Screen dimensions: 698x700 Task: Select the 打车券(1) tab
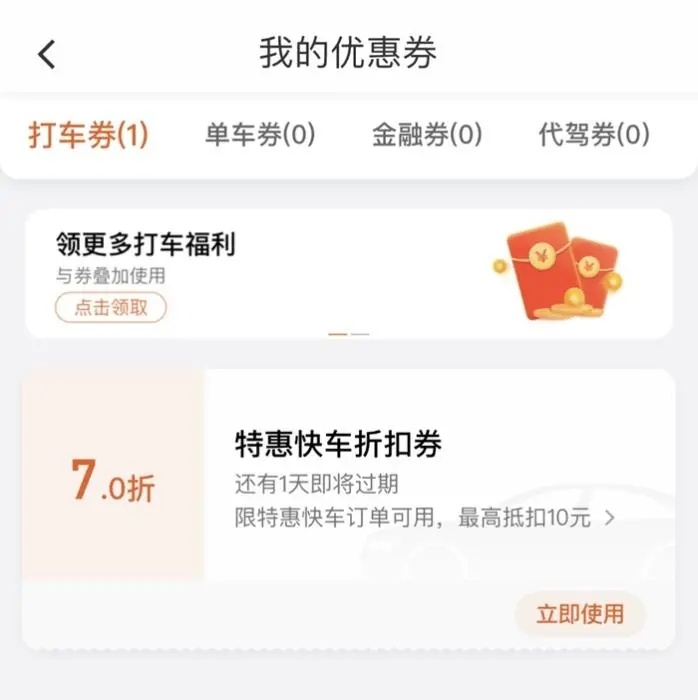[x=88, y=135]
